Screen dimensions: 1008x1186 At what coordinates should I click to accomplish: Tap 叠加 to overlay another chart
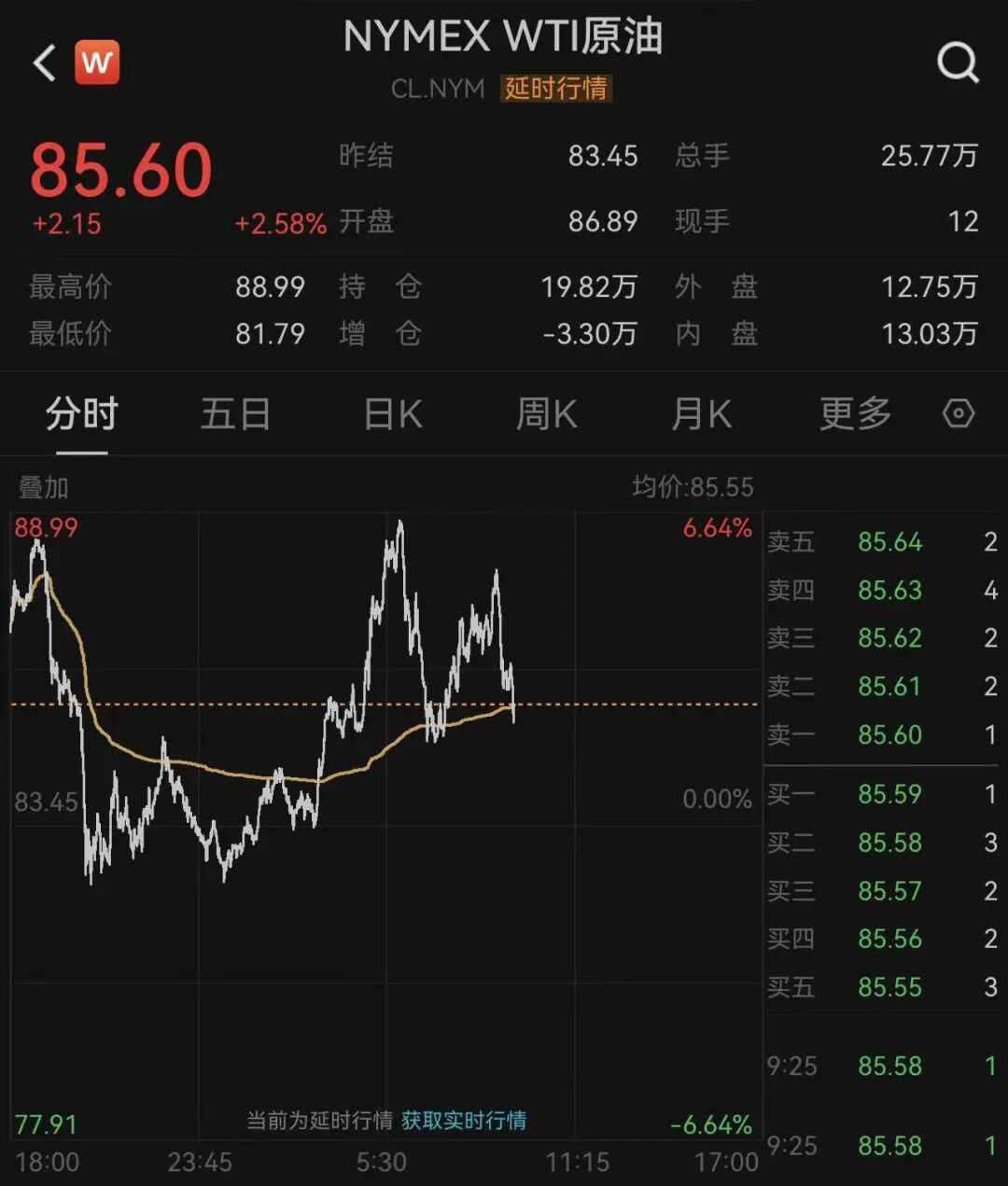coord(43,487)
